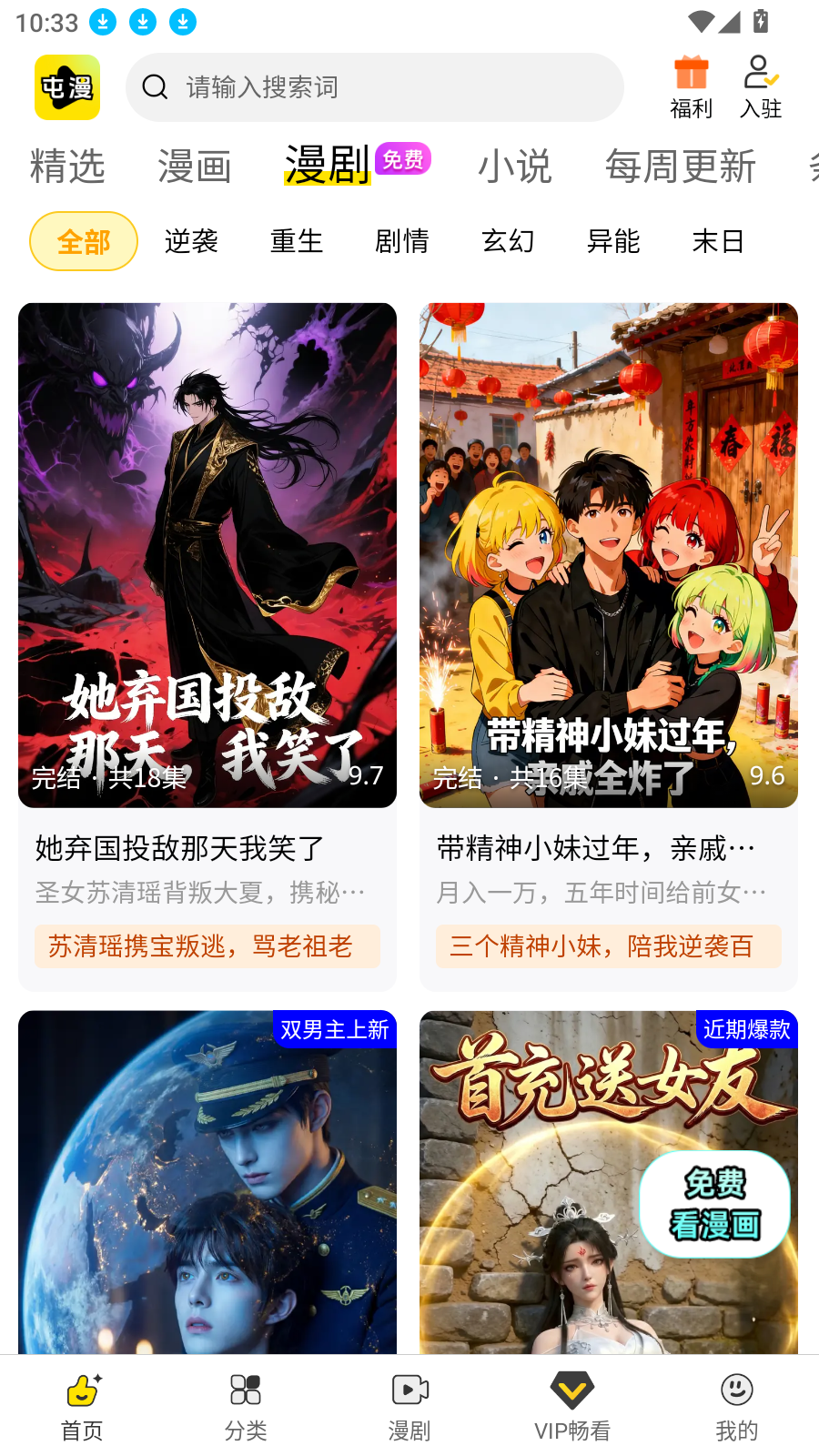819x1456 pixels.
Task: Go to 分类 in bottom navigation
Action: point(246,1406)
